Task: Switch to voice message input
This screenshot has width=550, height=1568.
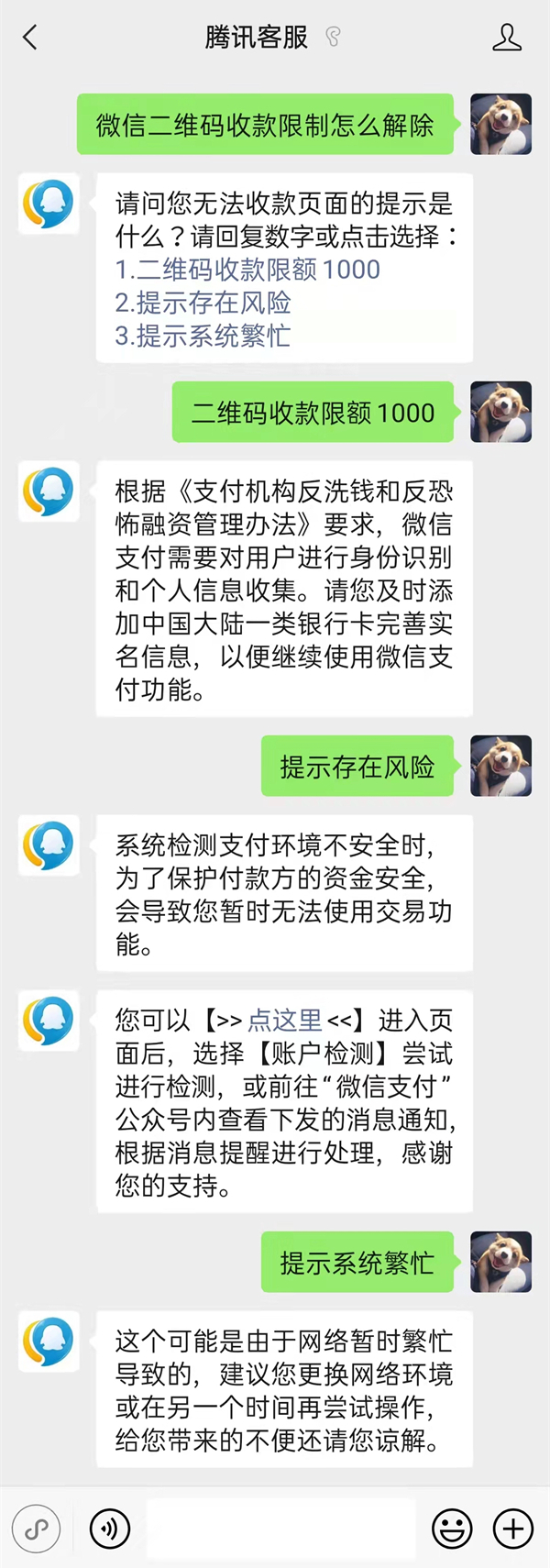Action: point(110,1529)
